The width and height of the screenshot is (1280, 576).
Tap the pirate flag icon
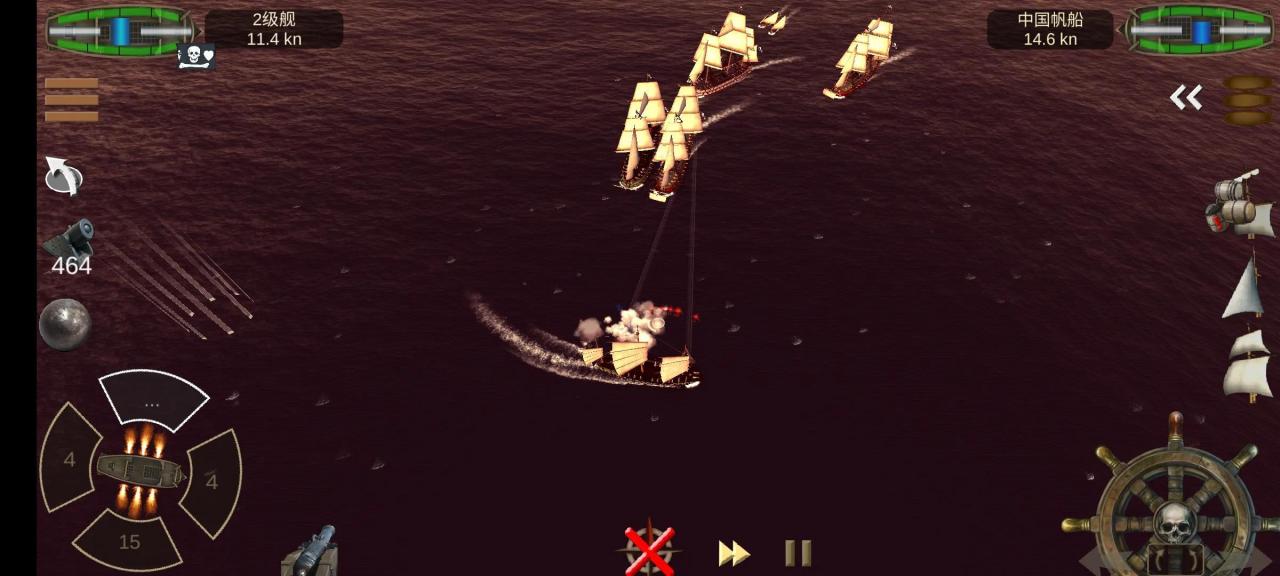coord(196,57)
